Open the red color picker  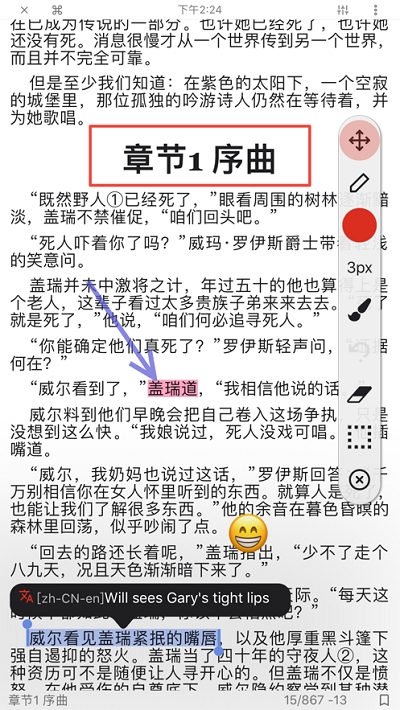[x=360, y=225]
